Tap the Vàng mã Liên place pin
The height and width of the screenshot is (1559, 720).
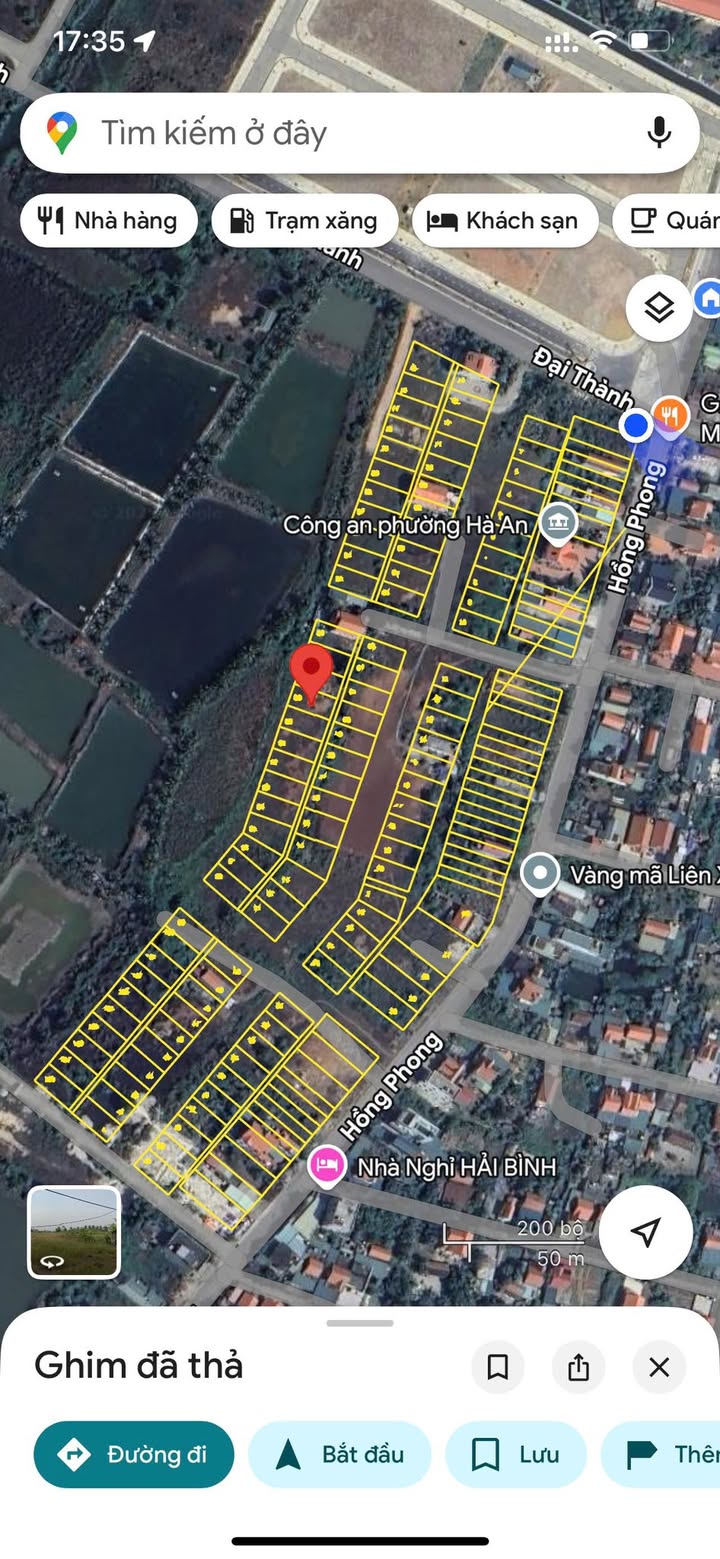[x=541, y=874]
